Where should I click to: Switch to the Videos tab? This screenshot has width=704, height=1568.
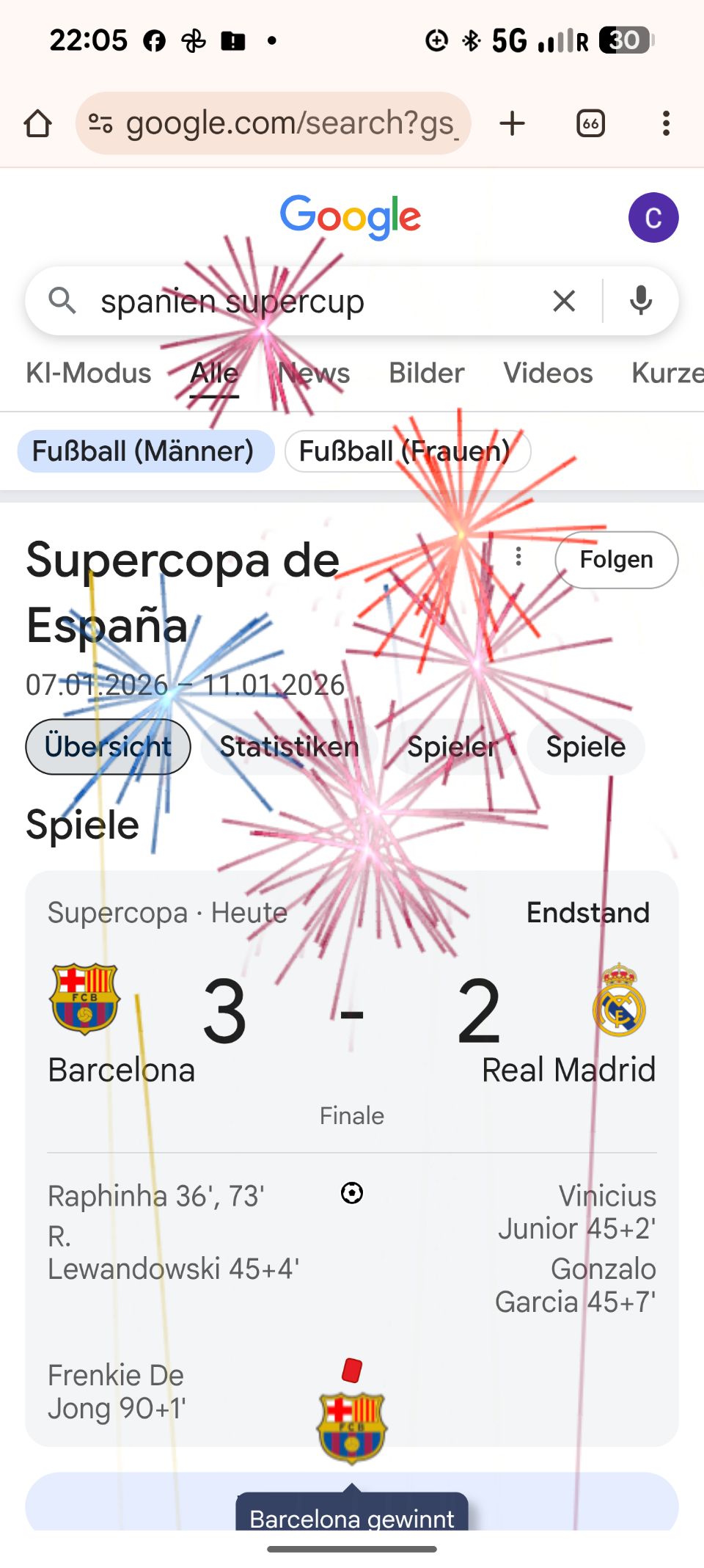(x=548, y=373)
